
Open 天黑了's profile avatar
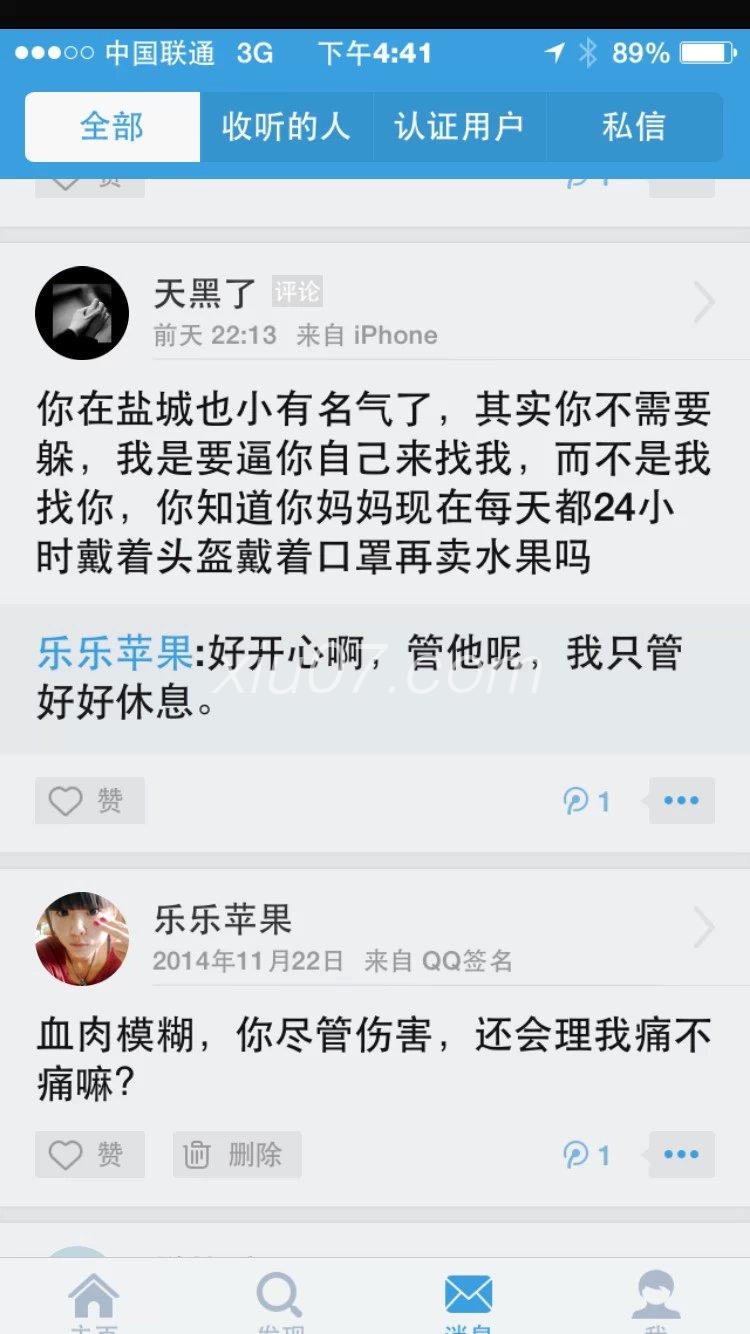point(82,313)
